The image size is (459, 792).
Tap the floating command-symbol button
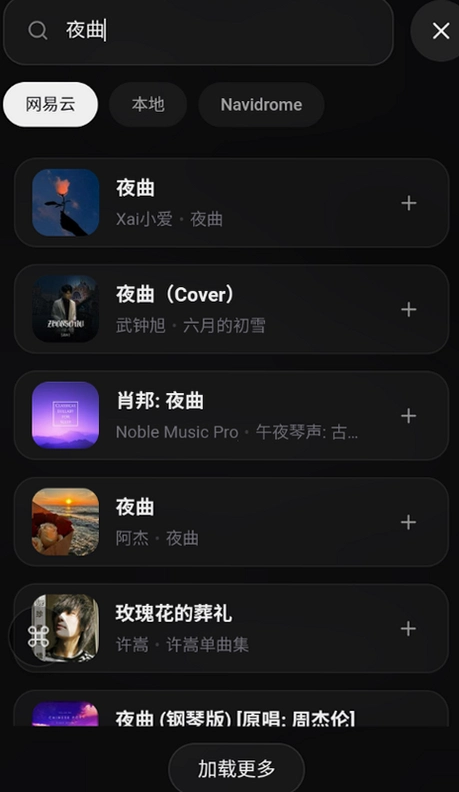pos(38,636)
